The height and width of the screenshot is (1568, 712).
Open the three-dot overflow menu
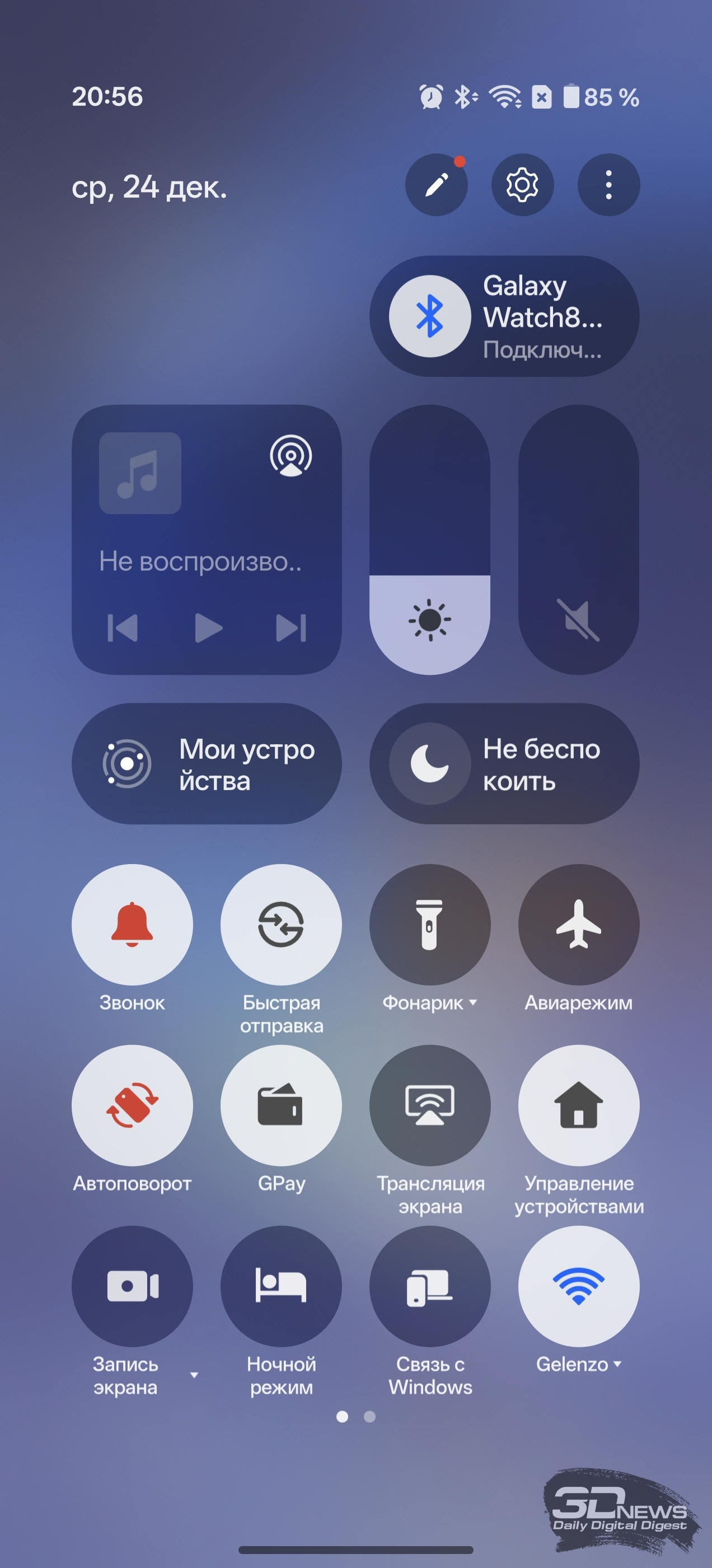point(608,185)
